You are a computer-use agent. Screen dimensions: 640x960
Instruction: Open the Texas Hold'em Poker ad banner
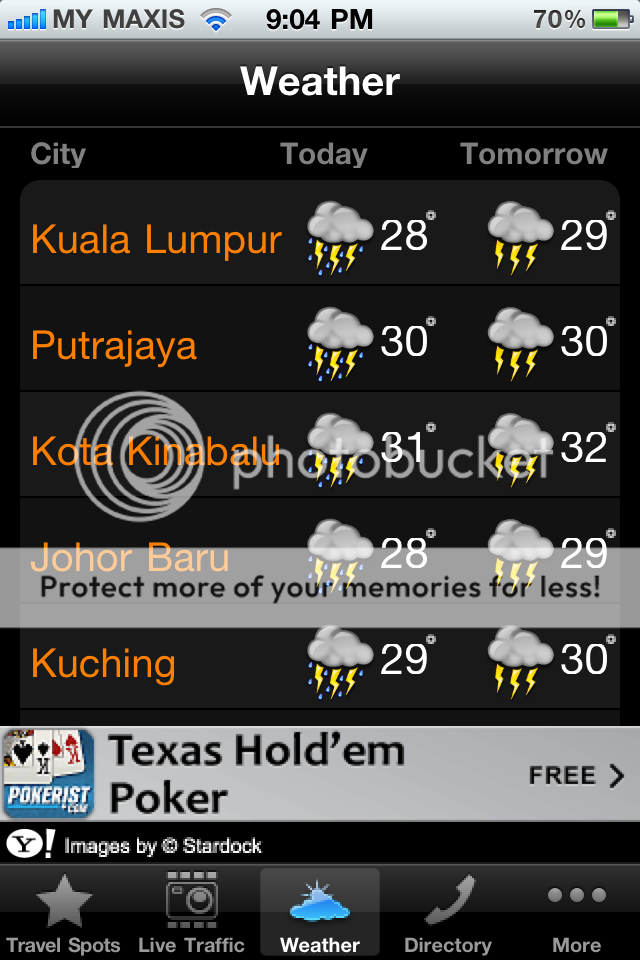click(x=320, y=775)
